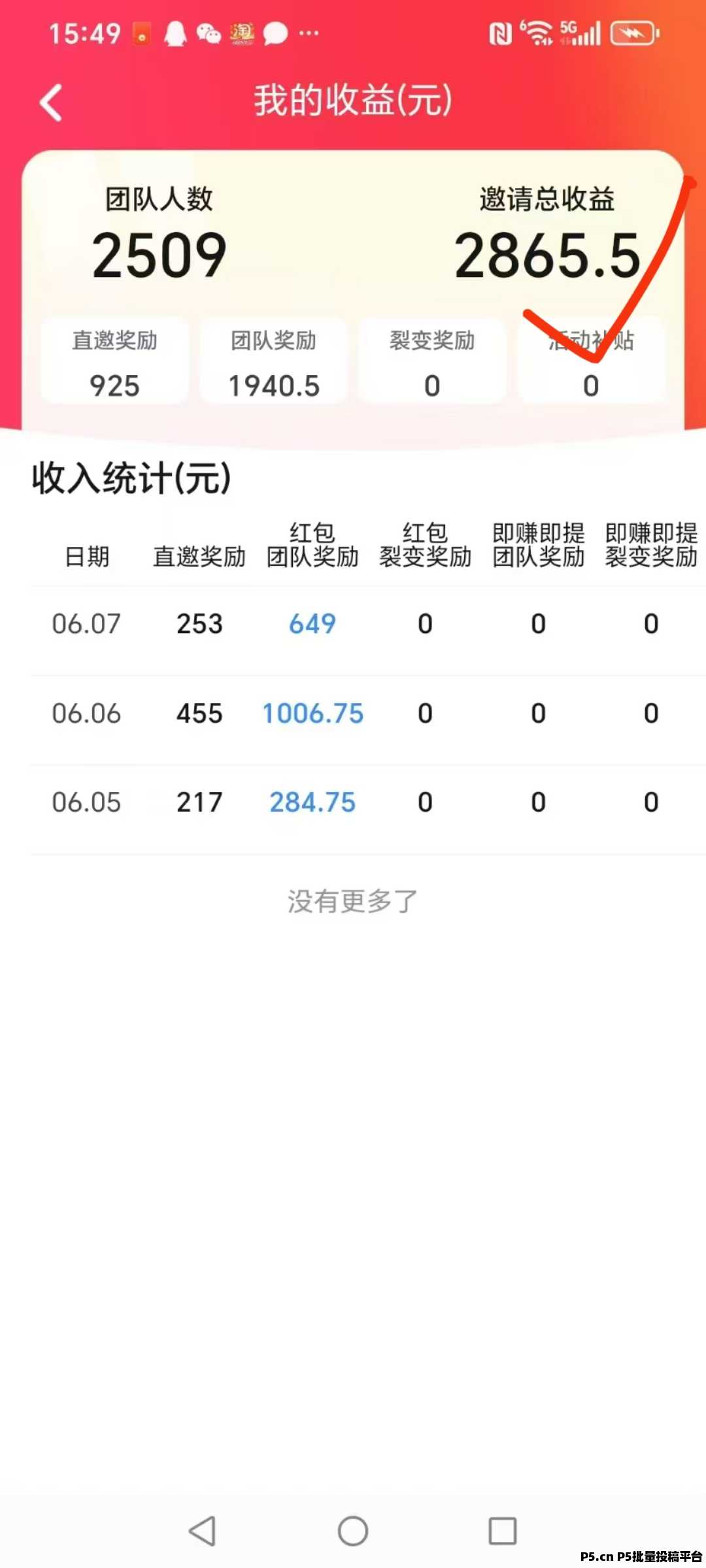Open the system recent apps view
706x1568 pixels.
(x=503, y=1531)
